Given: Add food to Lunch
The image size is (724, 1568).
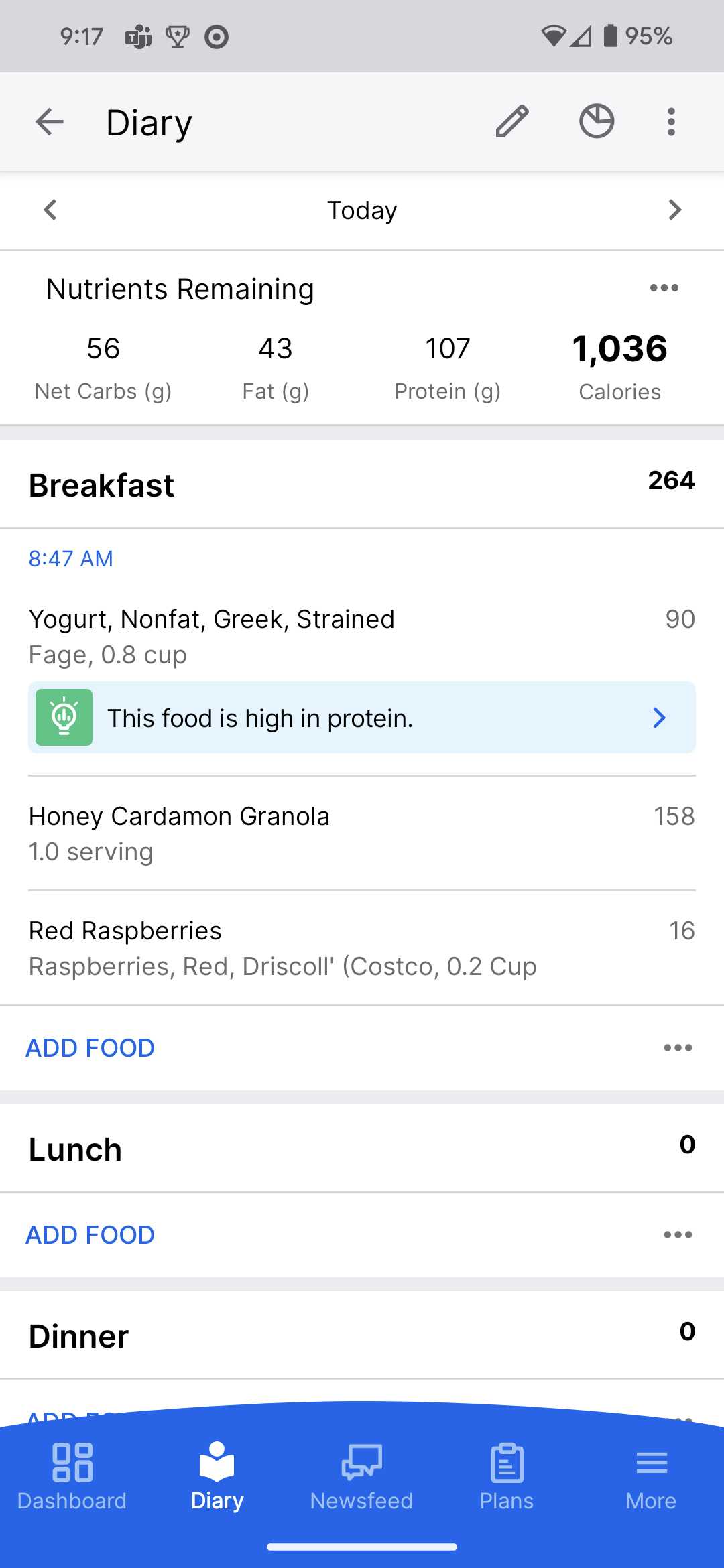Looking at the screenshot, I should pos(90,1234).
